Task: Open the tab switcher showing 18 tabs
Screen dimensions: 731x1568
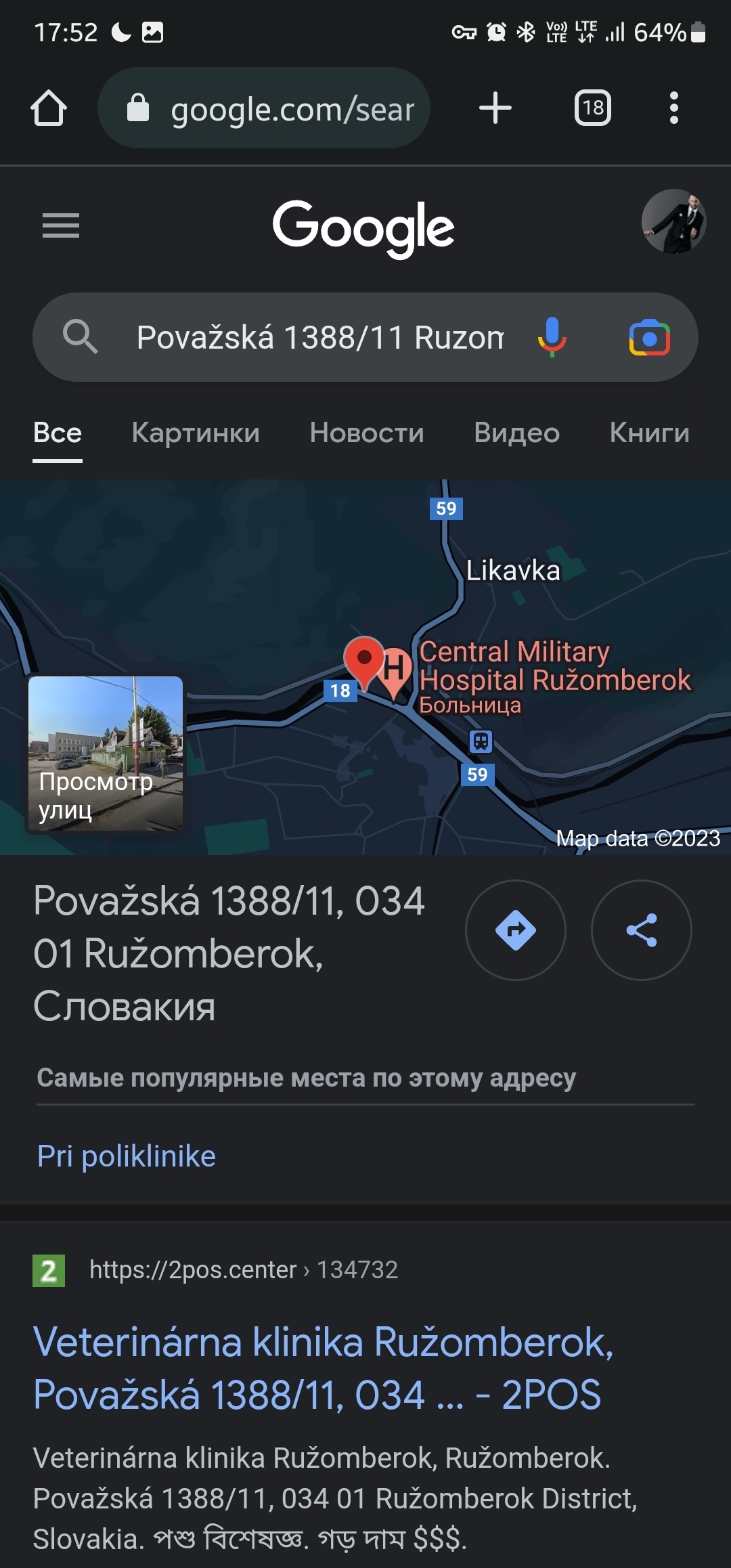Action: click(x=593, y=108)
